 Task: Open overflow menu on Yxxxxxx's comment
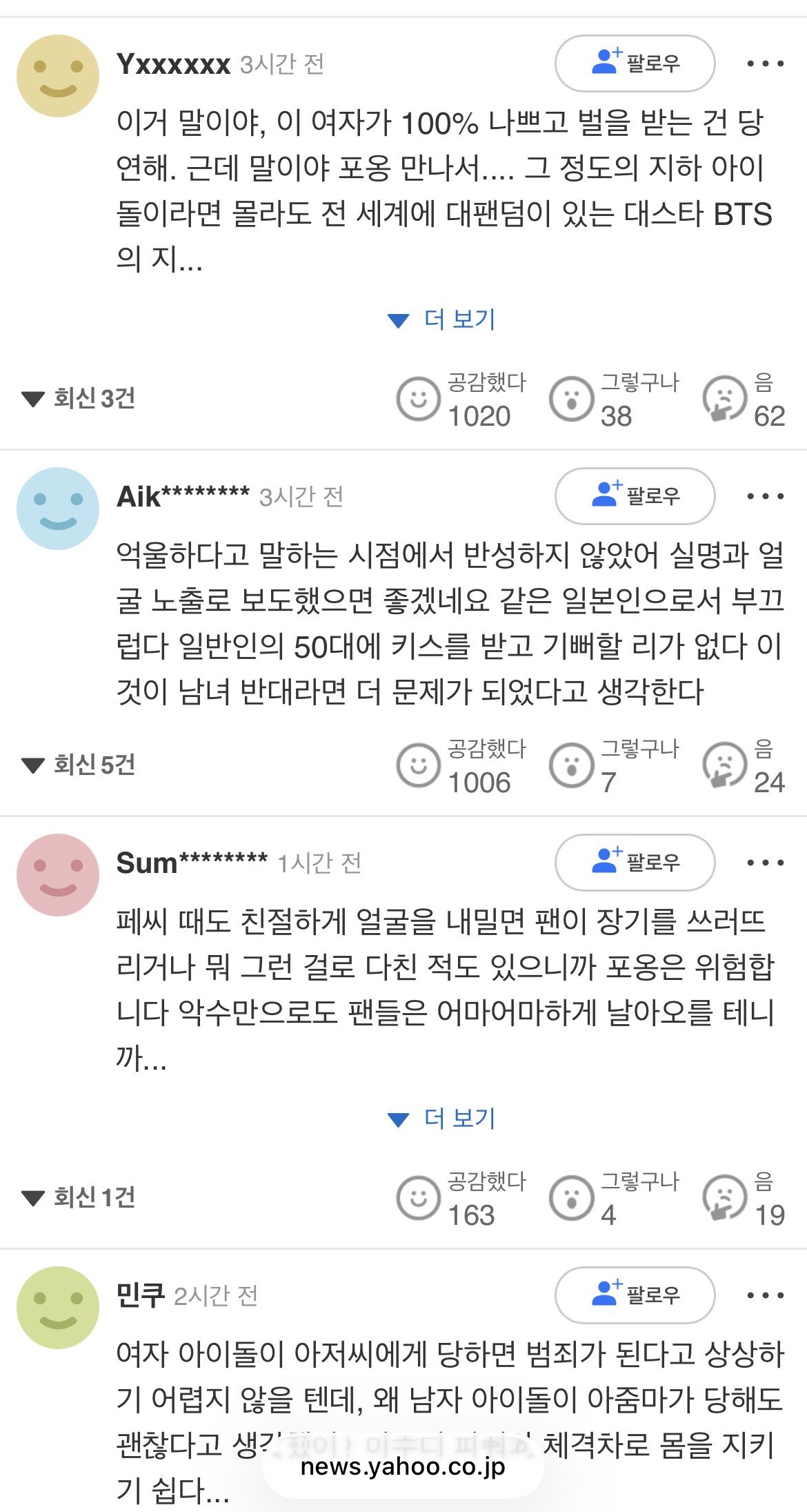click(x=765, y=64)
